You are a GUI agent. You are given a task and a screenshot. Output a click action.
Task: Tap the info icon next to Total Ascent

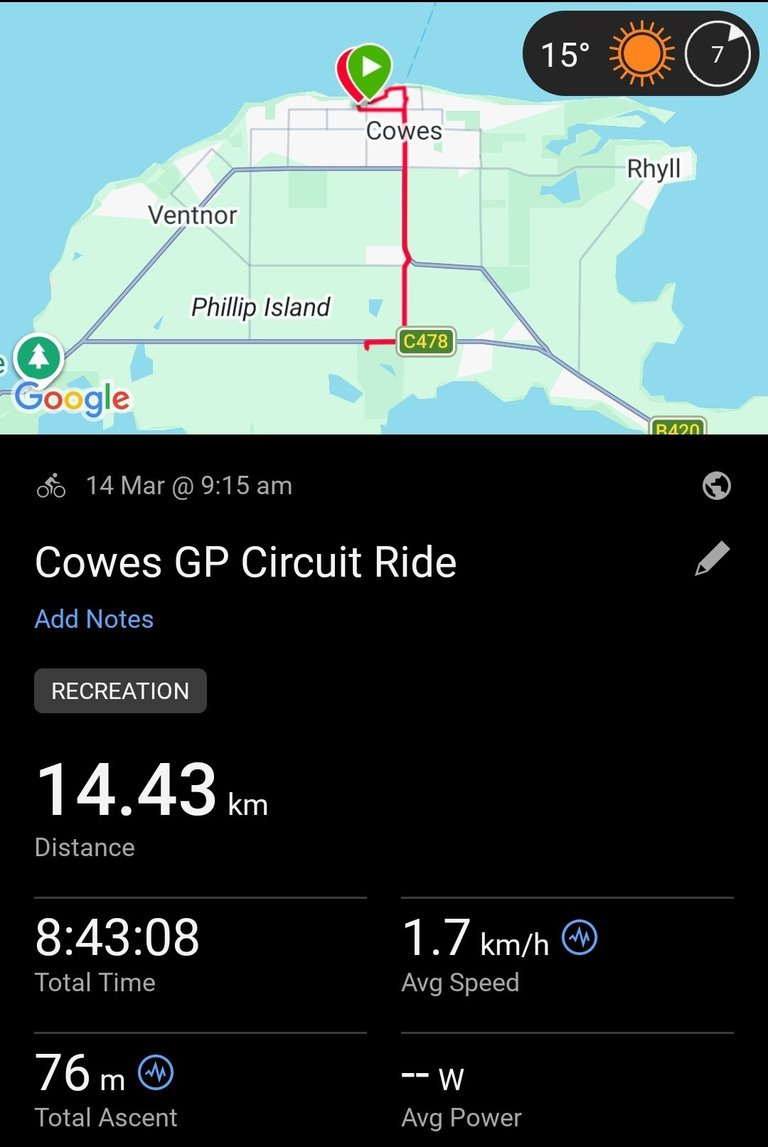click(155, 1073)
